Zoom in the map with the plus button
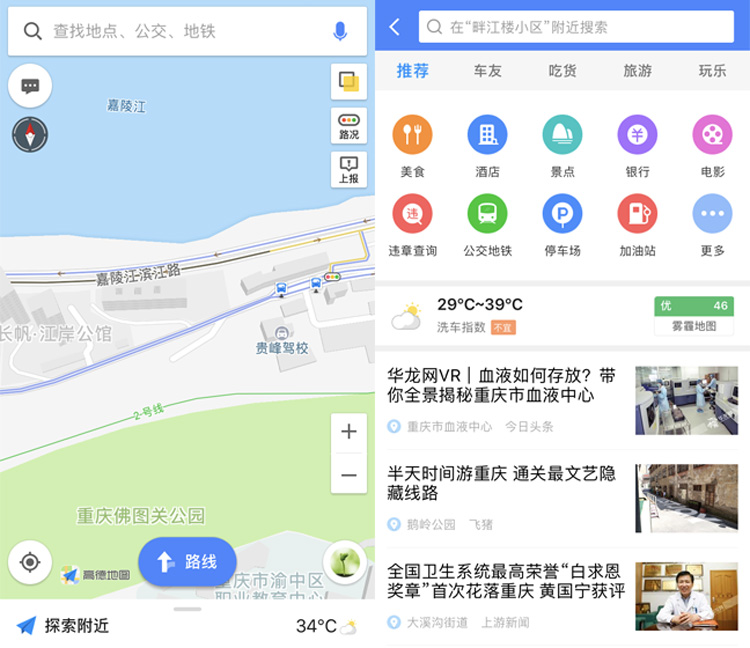 348,432
